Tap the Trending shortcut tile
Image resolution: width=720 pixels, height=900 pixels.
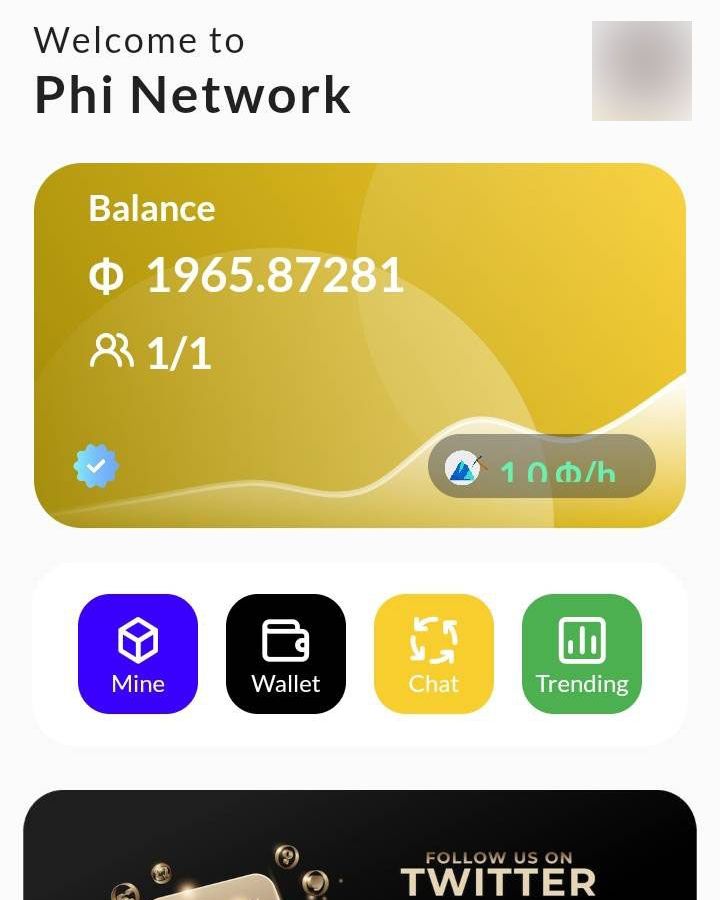pyautogui.click(x=581, y=653)
